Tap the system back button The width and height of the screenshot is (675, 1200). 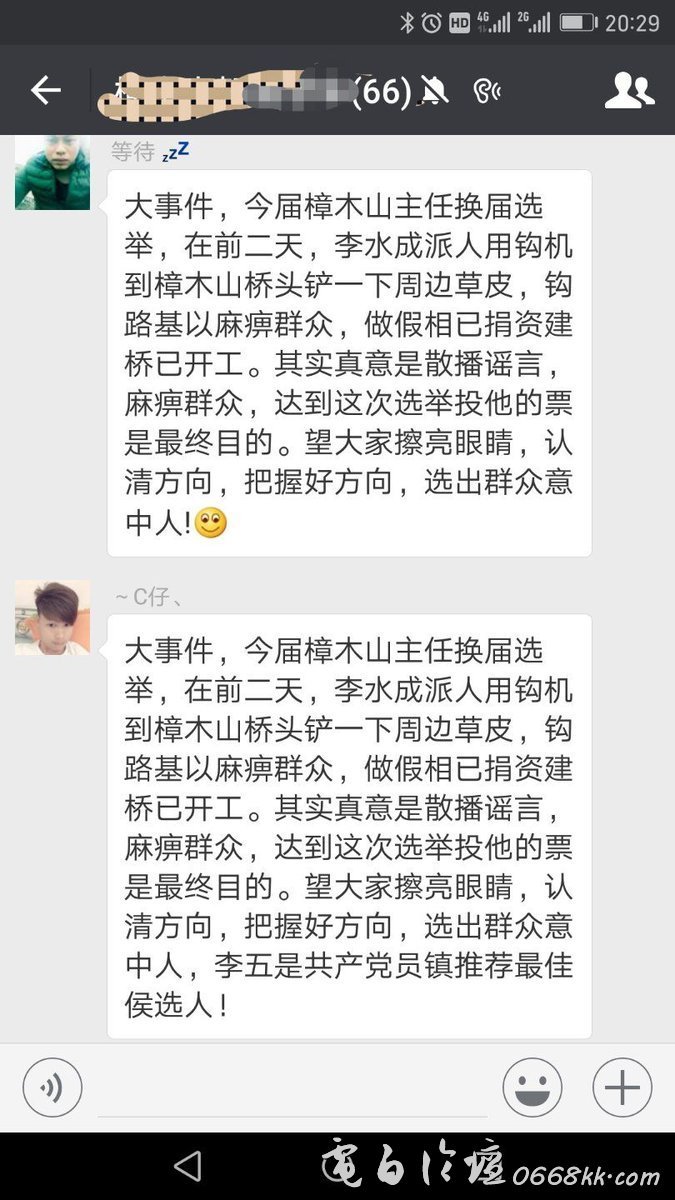187,1166
